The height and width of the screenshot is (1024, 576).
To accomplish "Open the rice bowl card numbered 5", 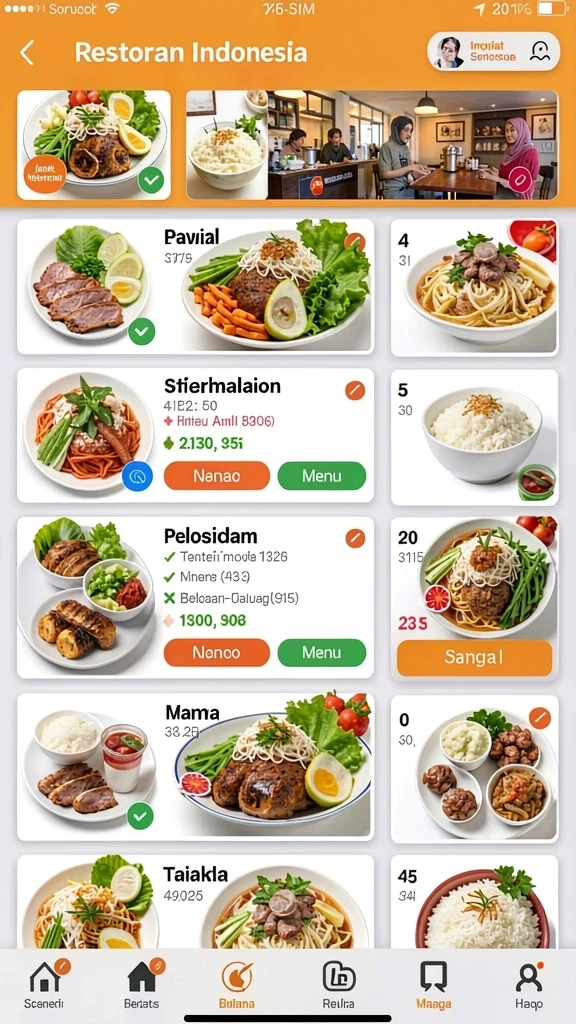I will point(474,437).
